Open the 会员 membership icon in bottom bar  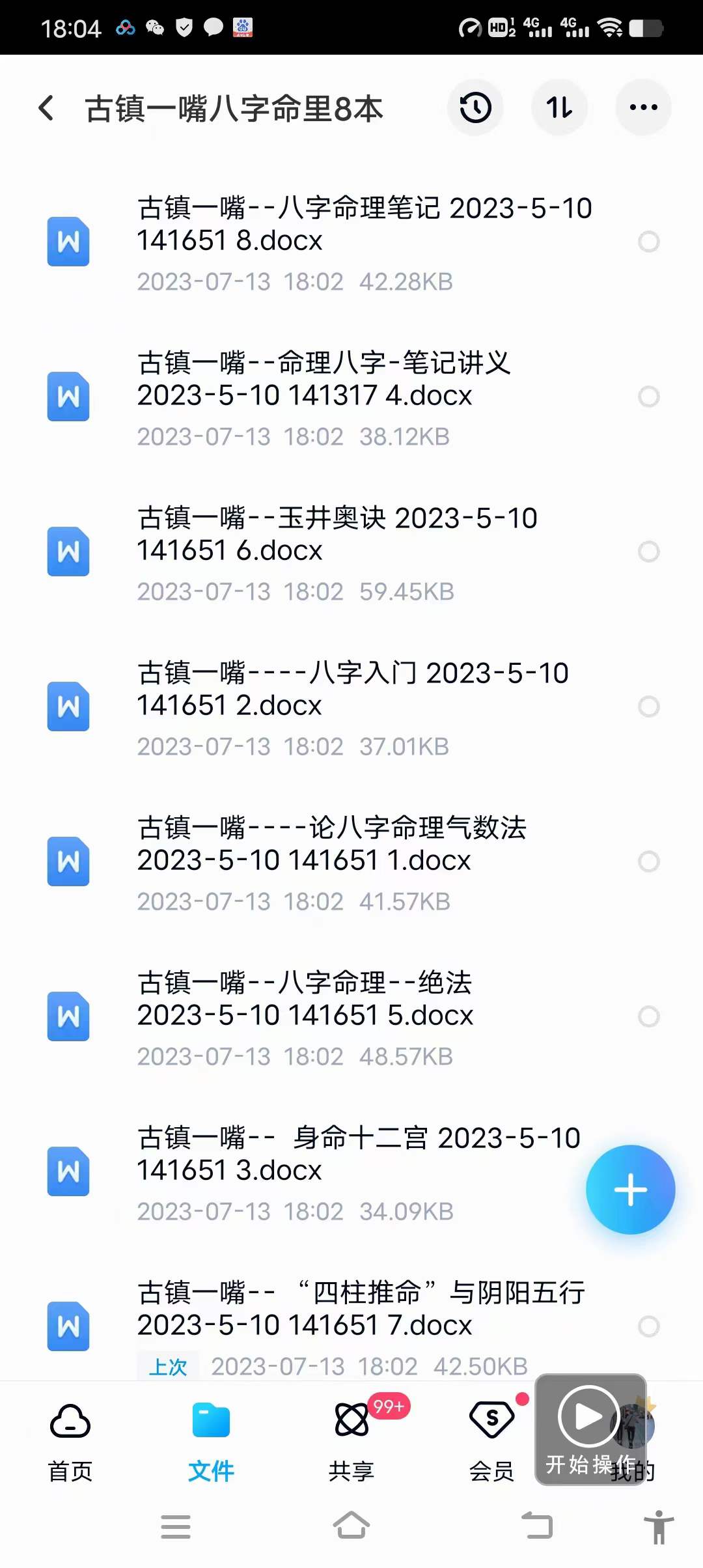point(491,1423)
